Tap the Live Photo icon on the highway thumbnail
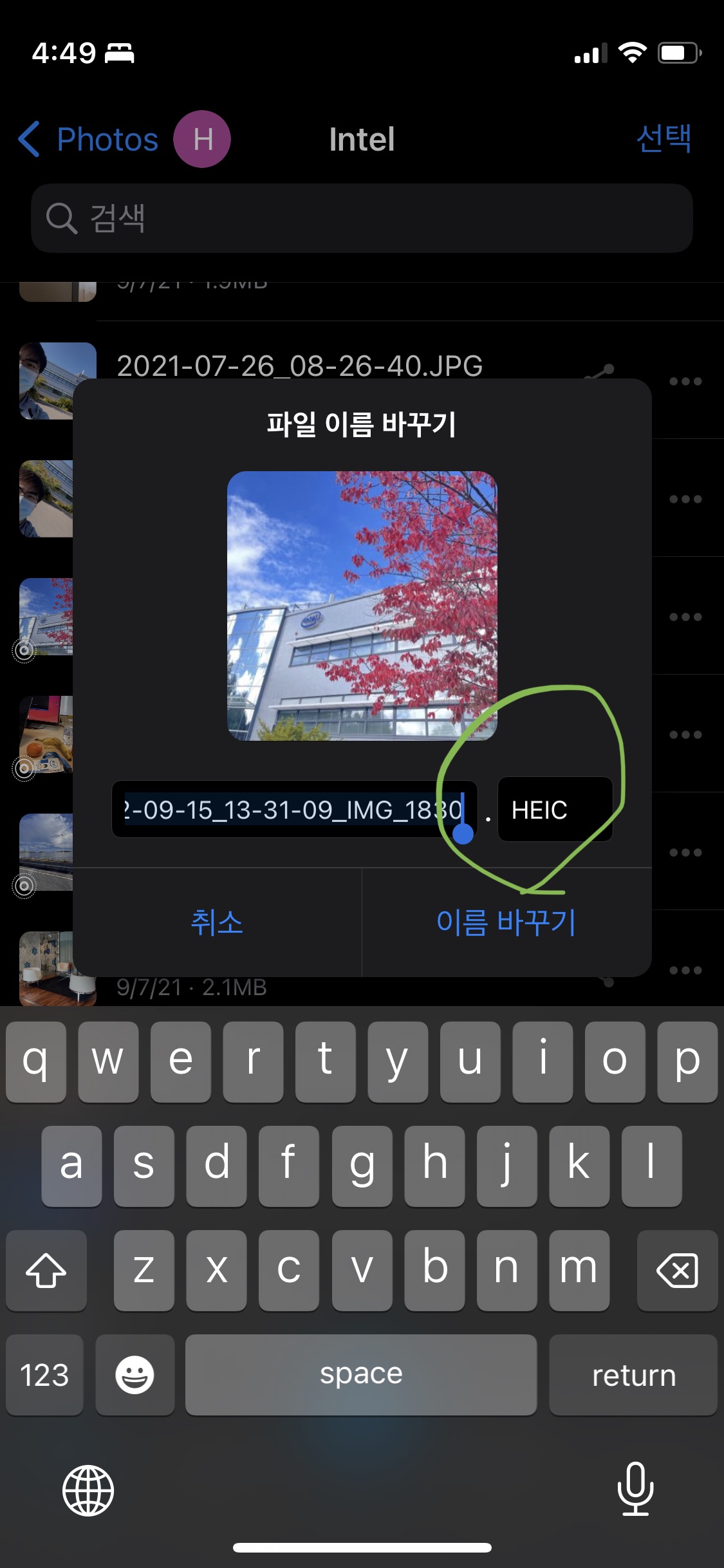The image size is (724, 1568). 24,884
